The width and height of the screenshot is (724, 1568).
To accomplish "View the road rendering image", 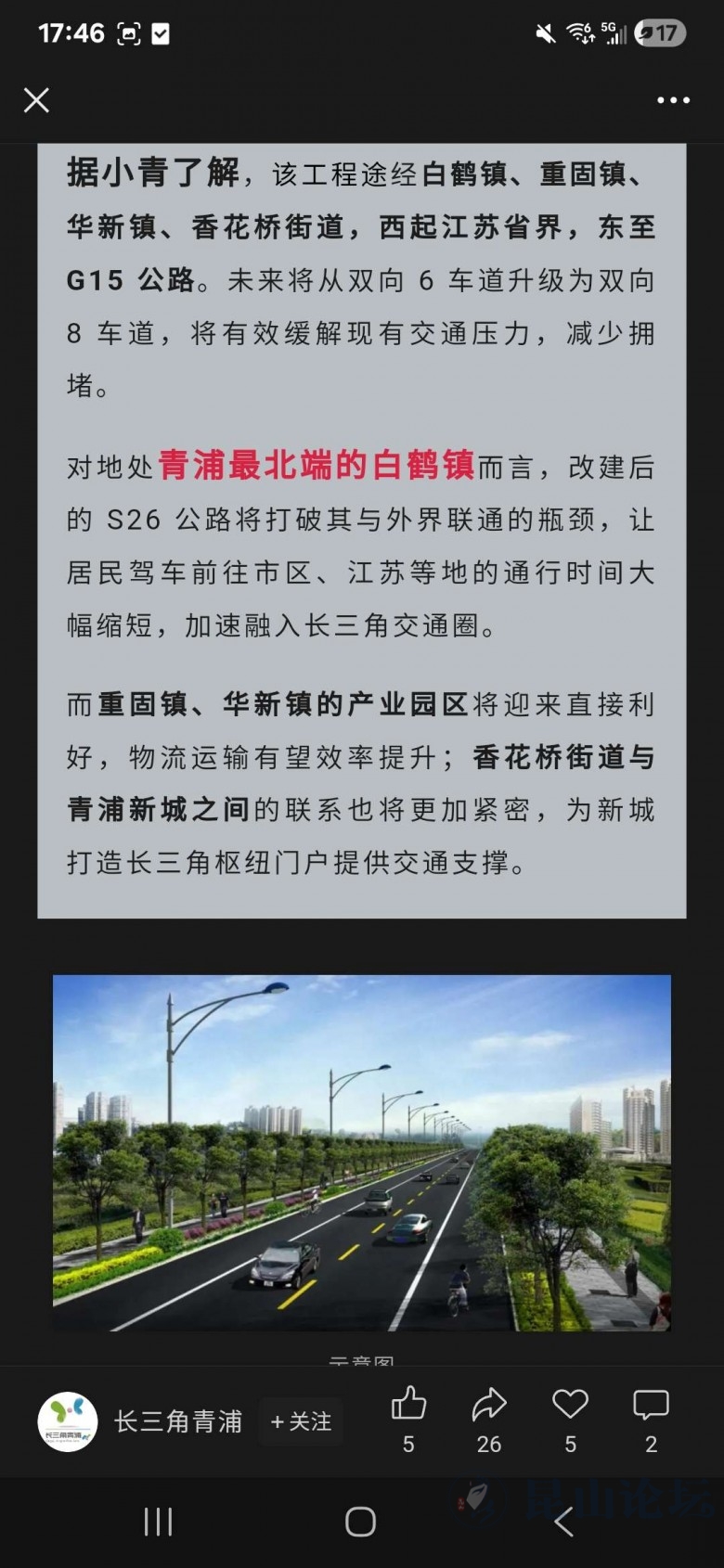I will (362, 1152).
